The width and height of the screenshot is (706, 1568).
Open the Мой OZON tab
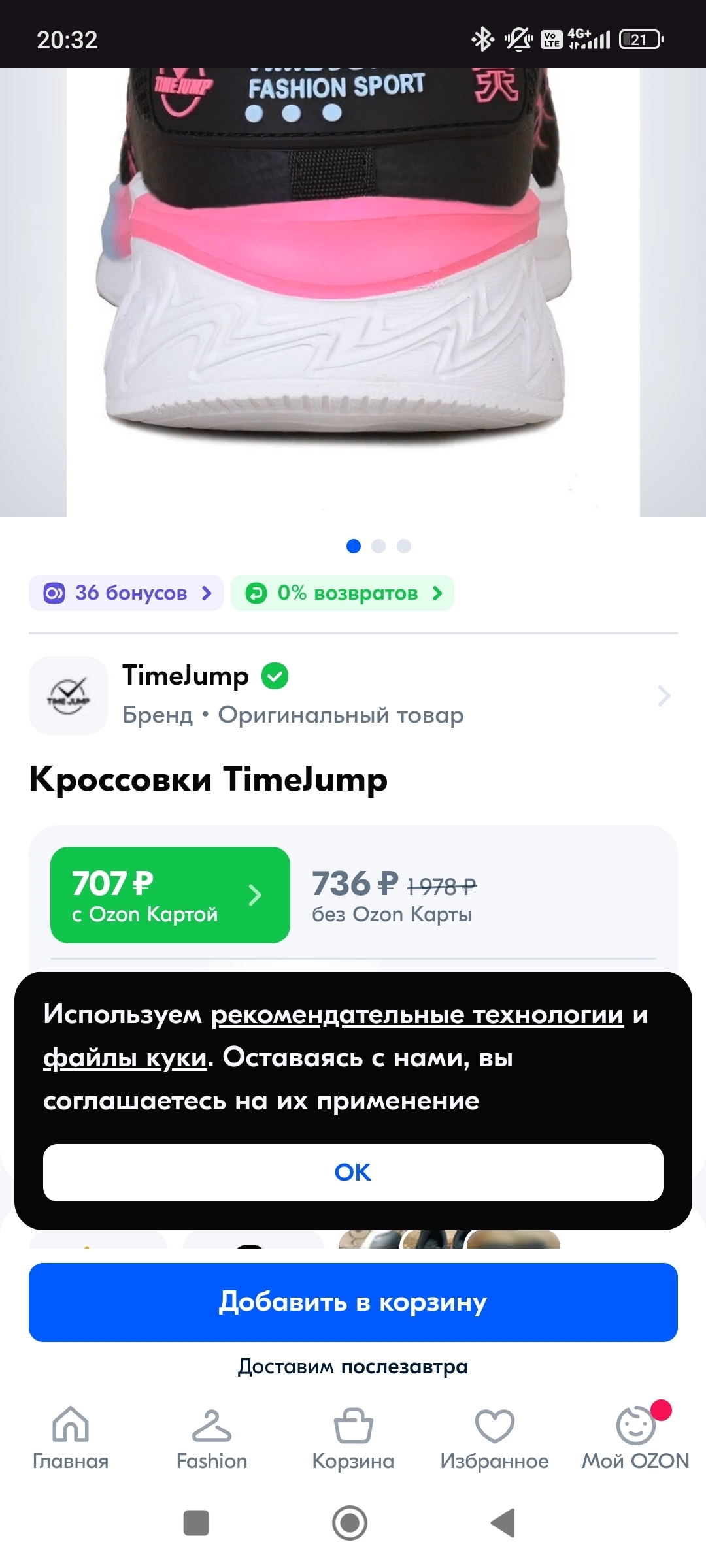click(x=636, y=1439)
